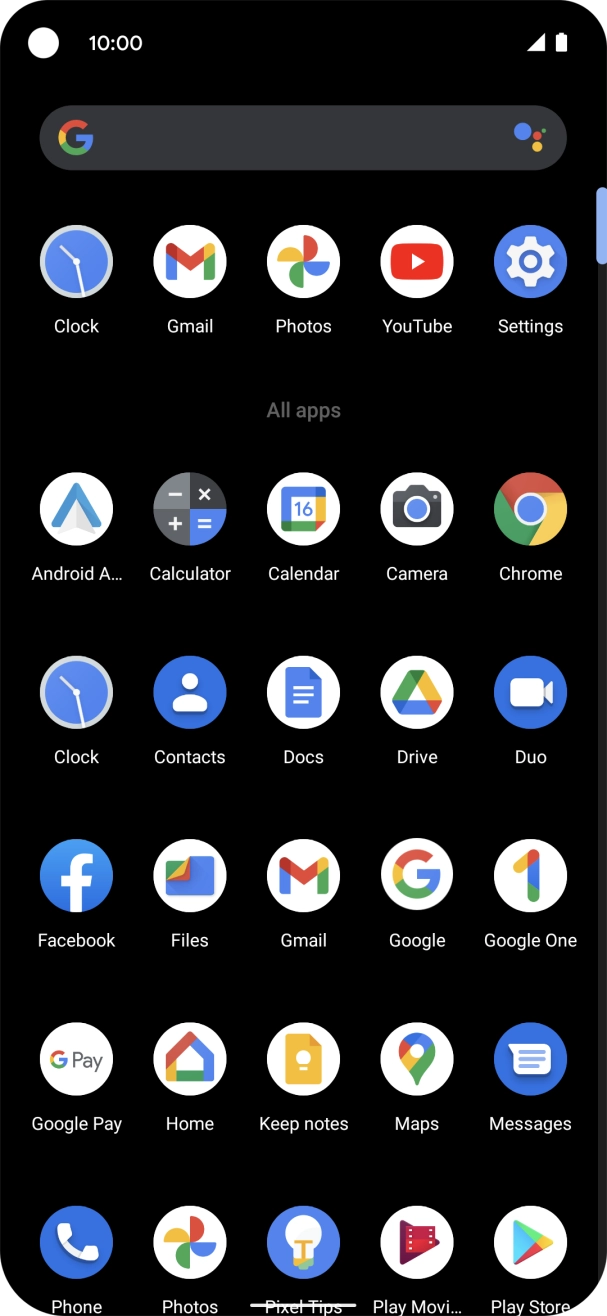
Task: Open the Contacts app
Action: [x=190, y=692]
